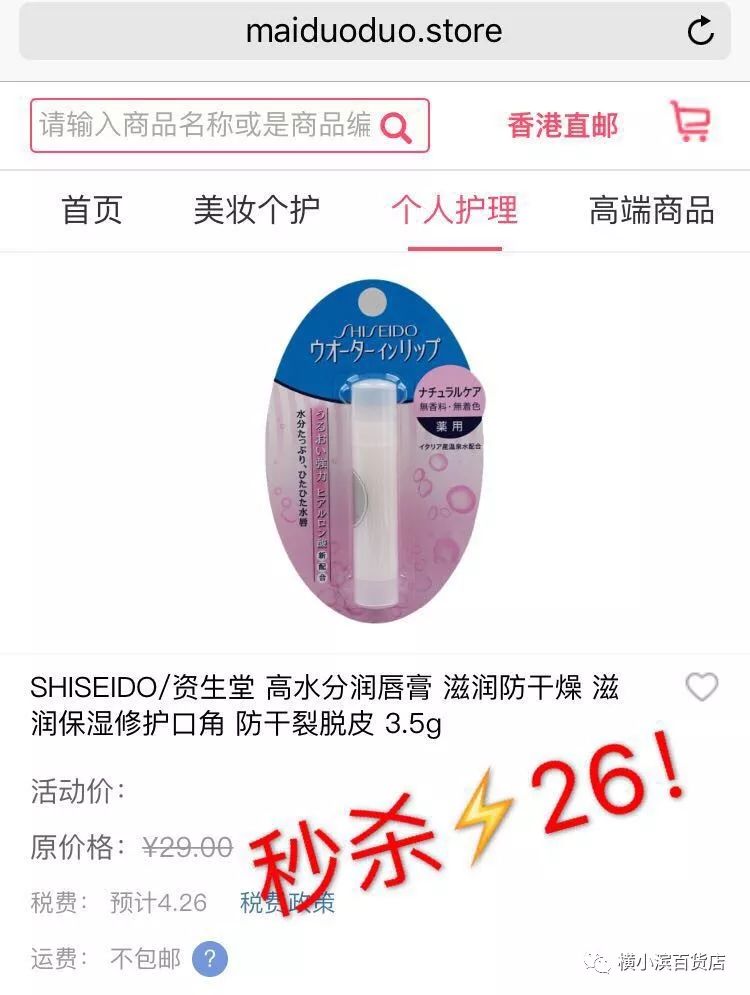Click the lightning bolt in the 秒杀26 sticker
The width and height of the screenshot is (750, 995).
(485, 820)
